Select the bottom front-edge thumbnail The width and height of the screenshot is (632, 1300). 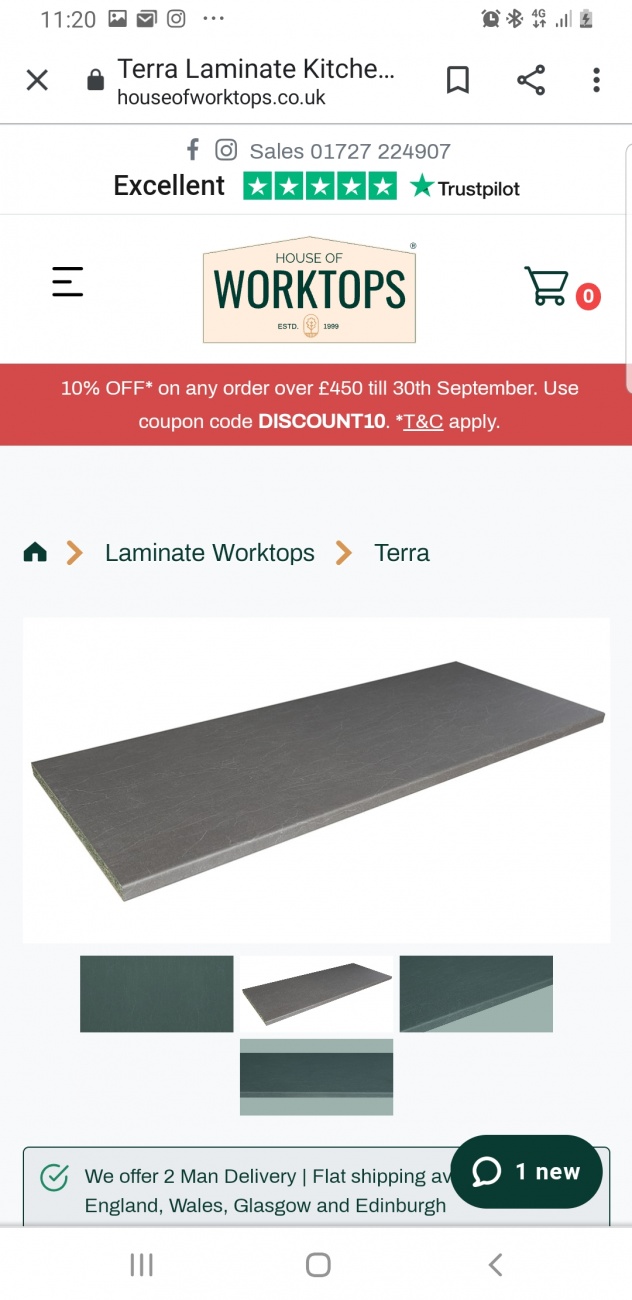click(316, 1076)
